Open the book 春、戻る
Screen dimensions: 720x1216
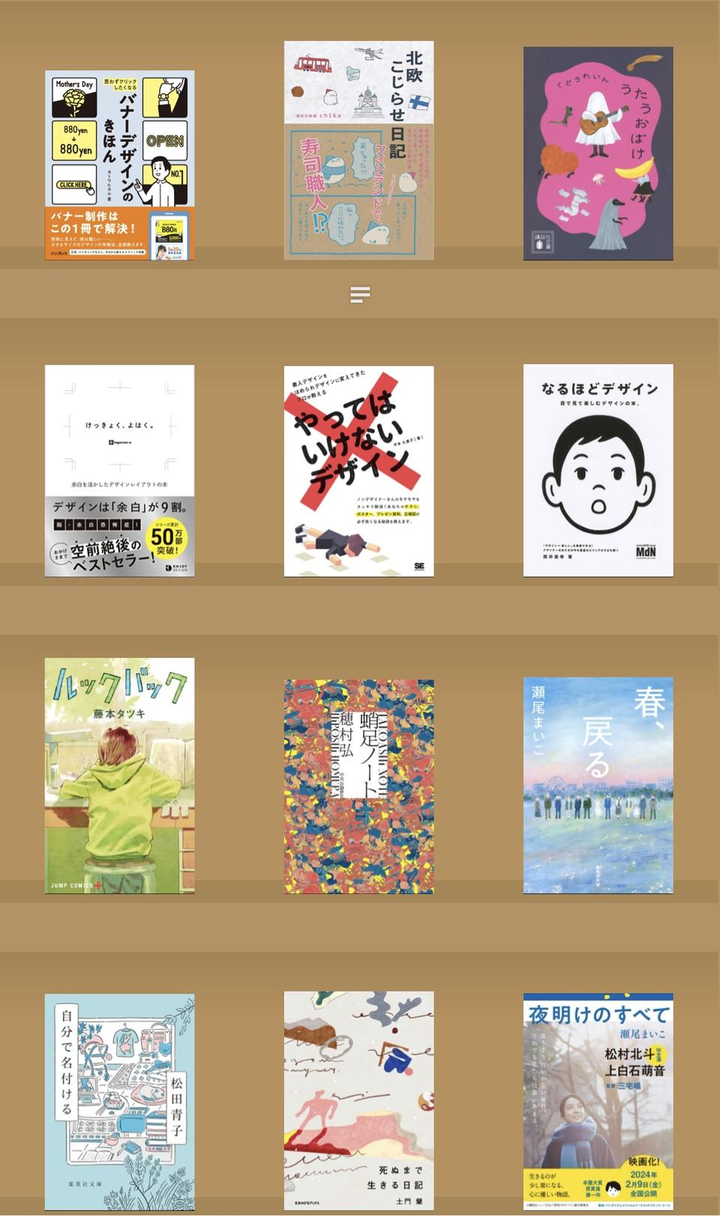[x=598, y=785]
